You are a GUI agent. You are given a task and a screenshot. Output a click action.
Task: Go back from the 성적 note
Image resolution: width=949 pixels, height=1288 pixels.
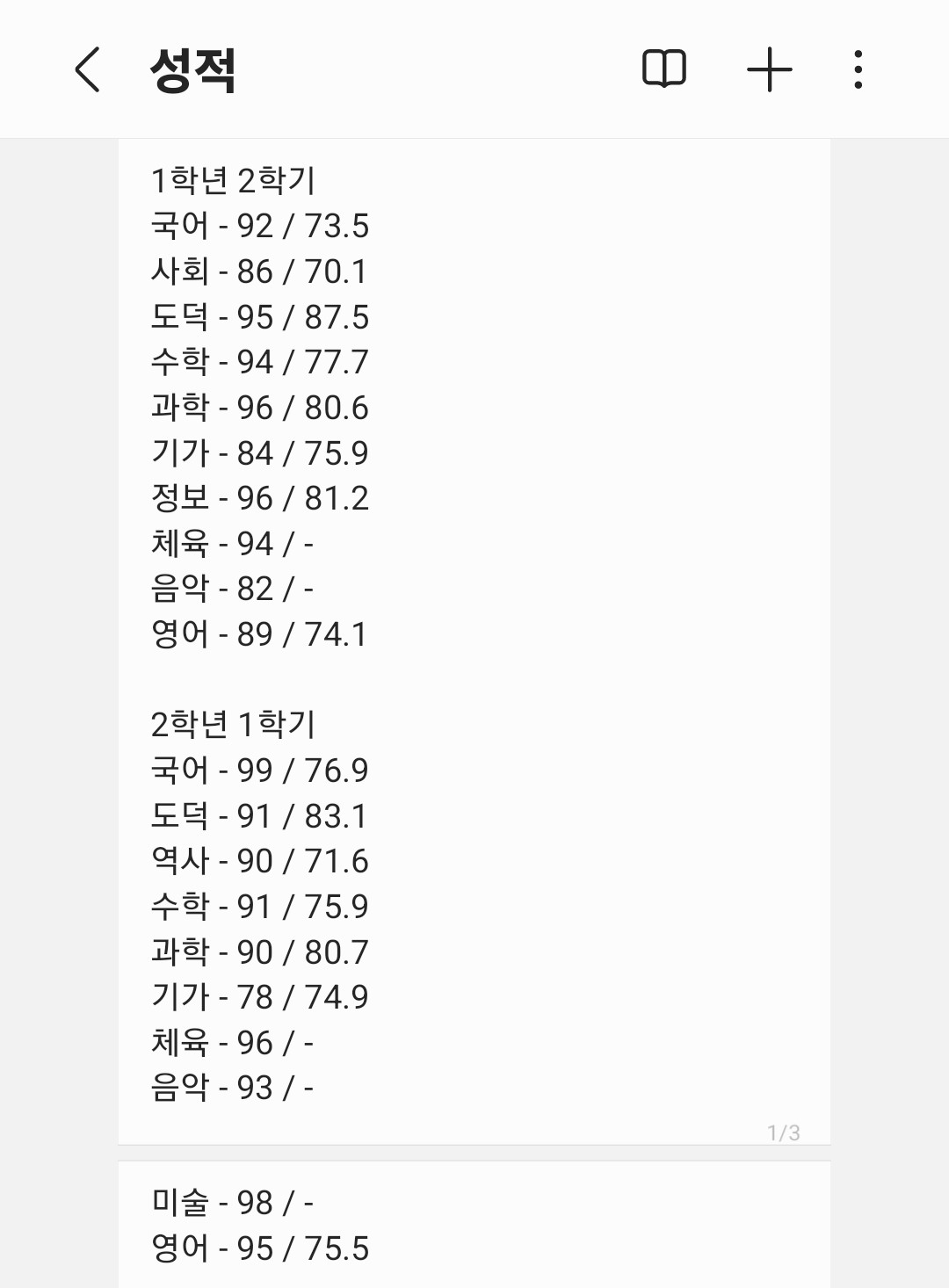tap(88, 69)
